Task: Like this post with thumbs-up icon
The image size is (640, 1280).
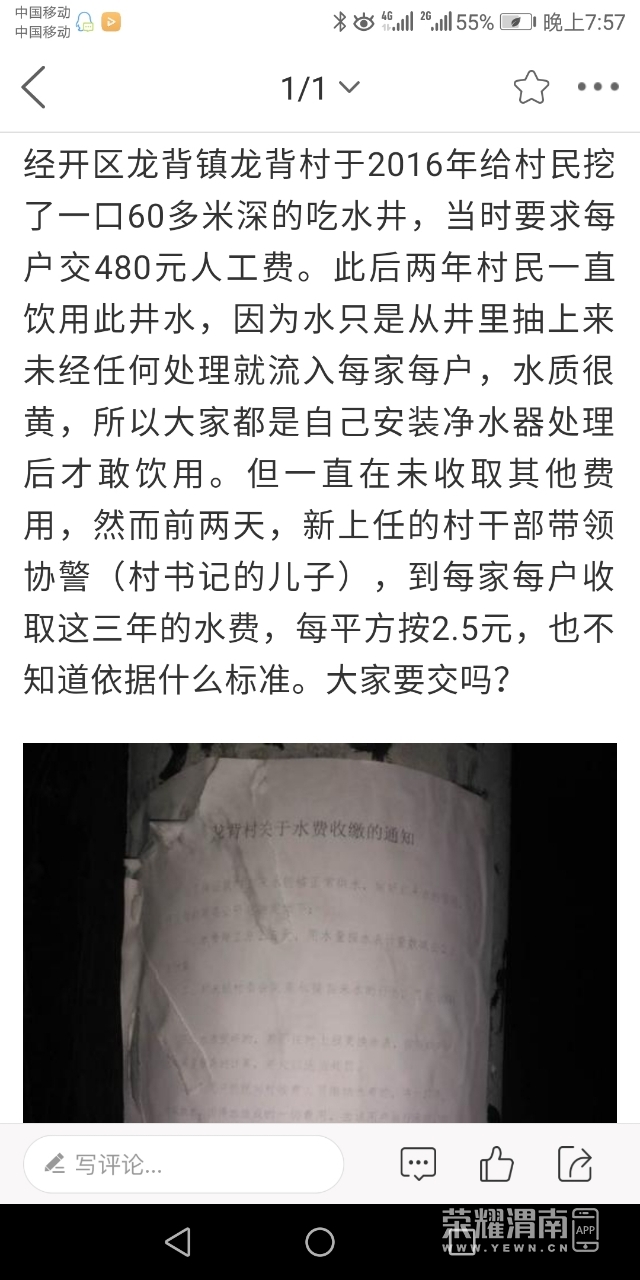Action: [496, 1164]
